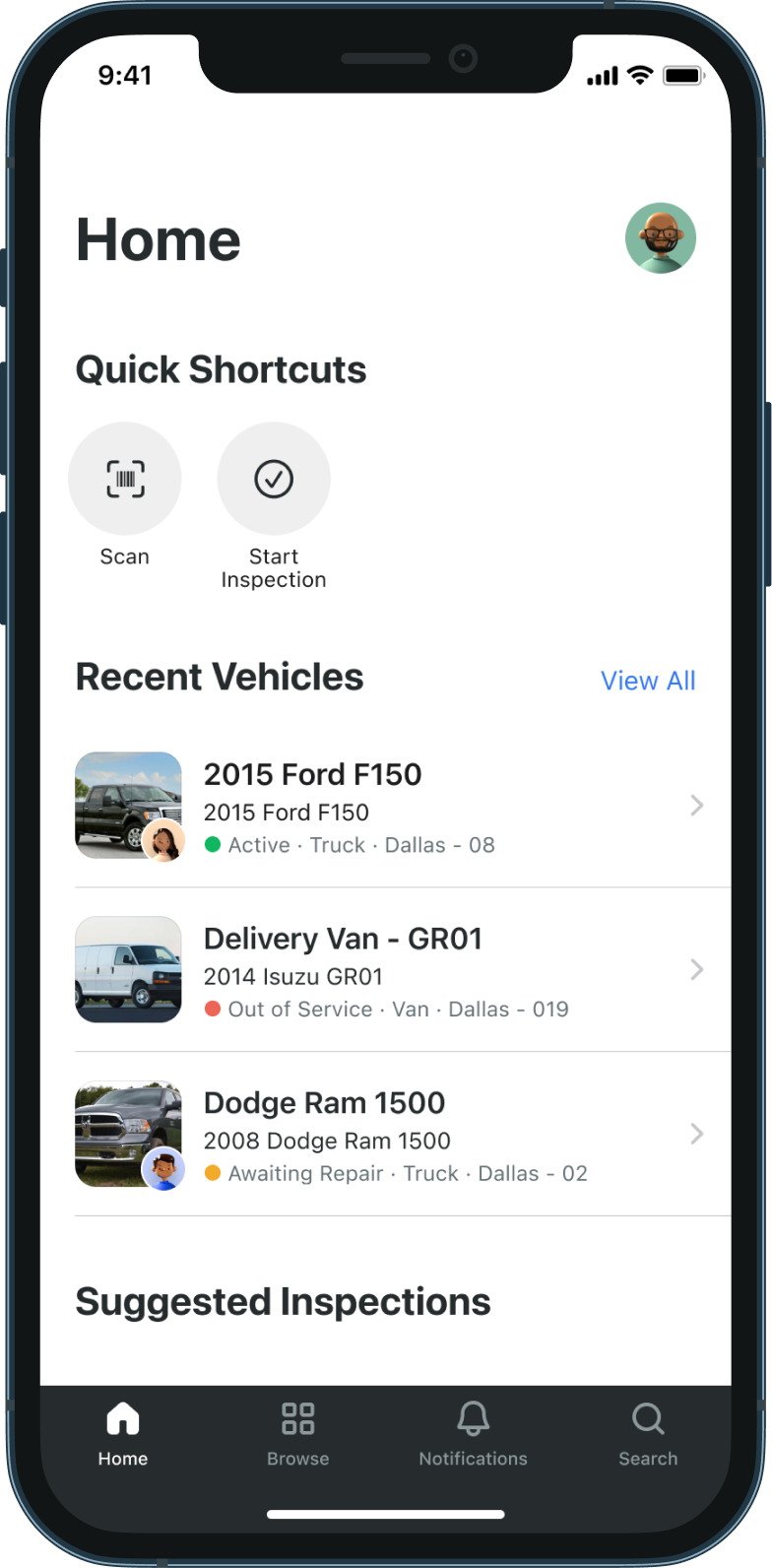Viewport: 772px width, 1568px height.
Task: Start Inspection from Quick Shortcuts
Action: click(x=274, y=480)
